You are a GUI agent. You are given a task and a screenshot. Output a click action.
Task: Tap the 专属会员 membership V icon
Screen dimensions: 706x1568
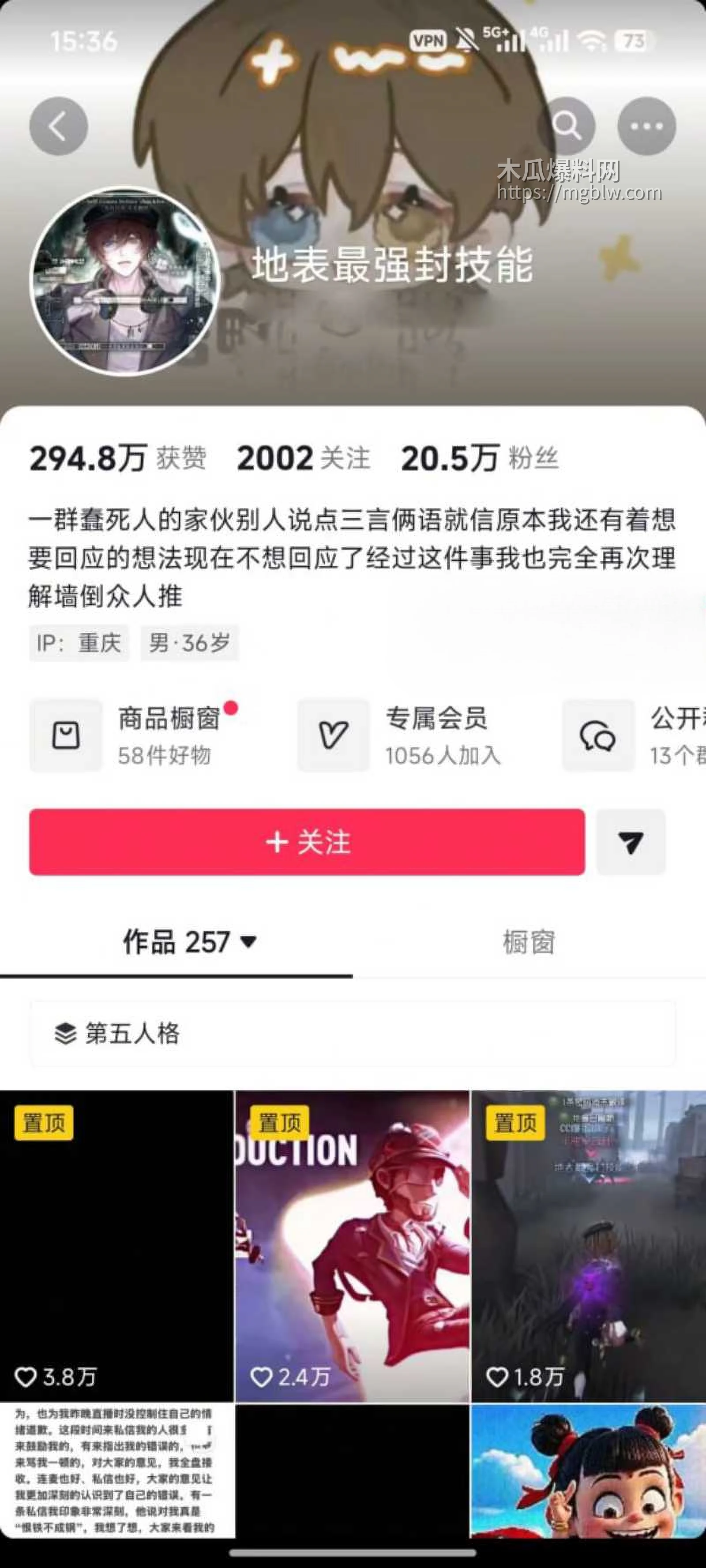[333, 735]
